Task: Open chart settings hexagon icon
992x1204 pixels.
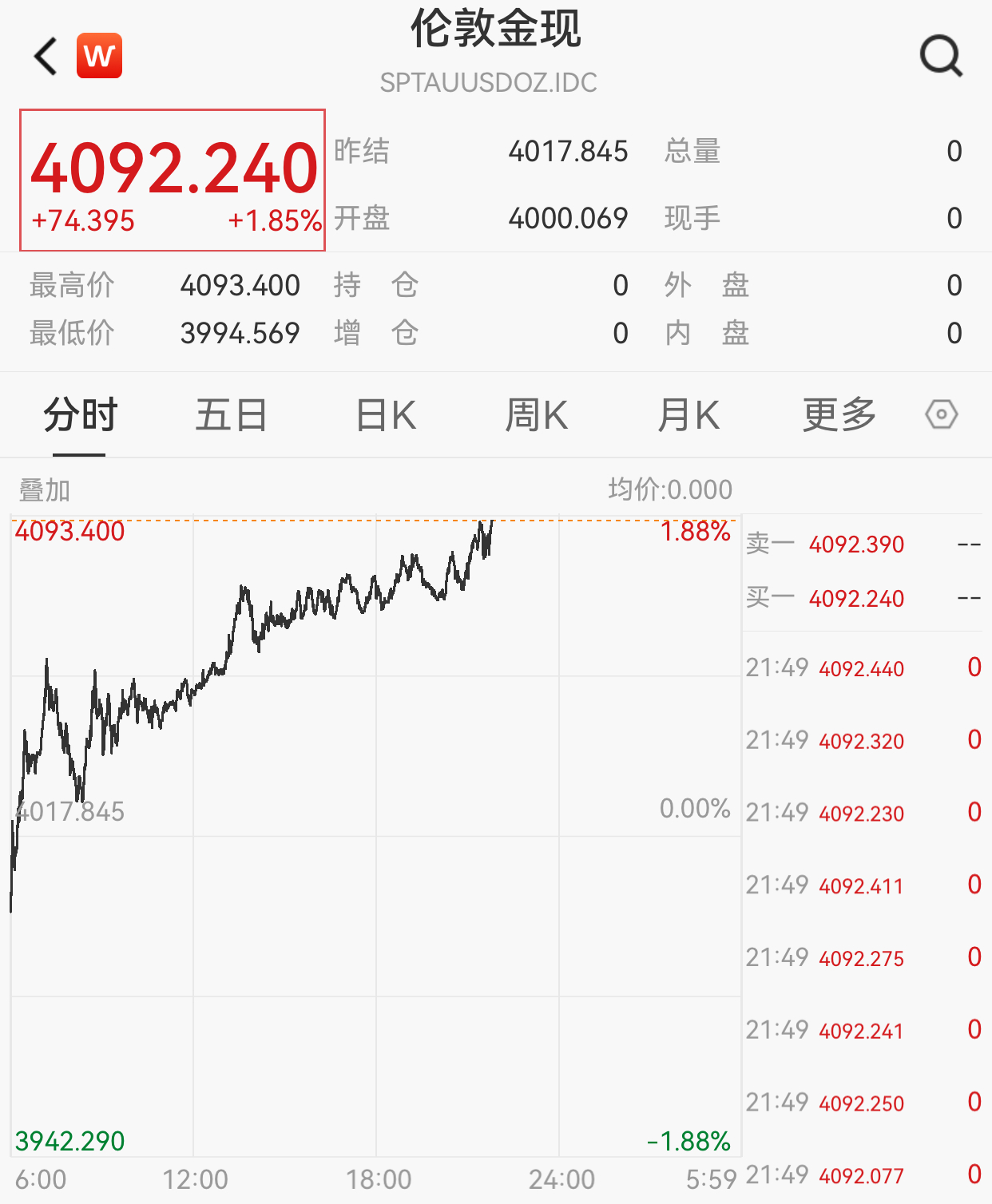Action: pyautogui.click(x=941, y=415)
